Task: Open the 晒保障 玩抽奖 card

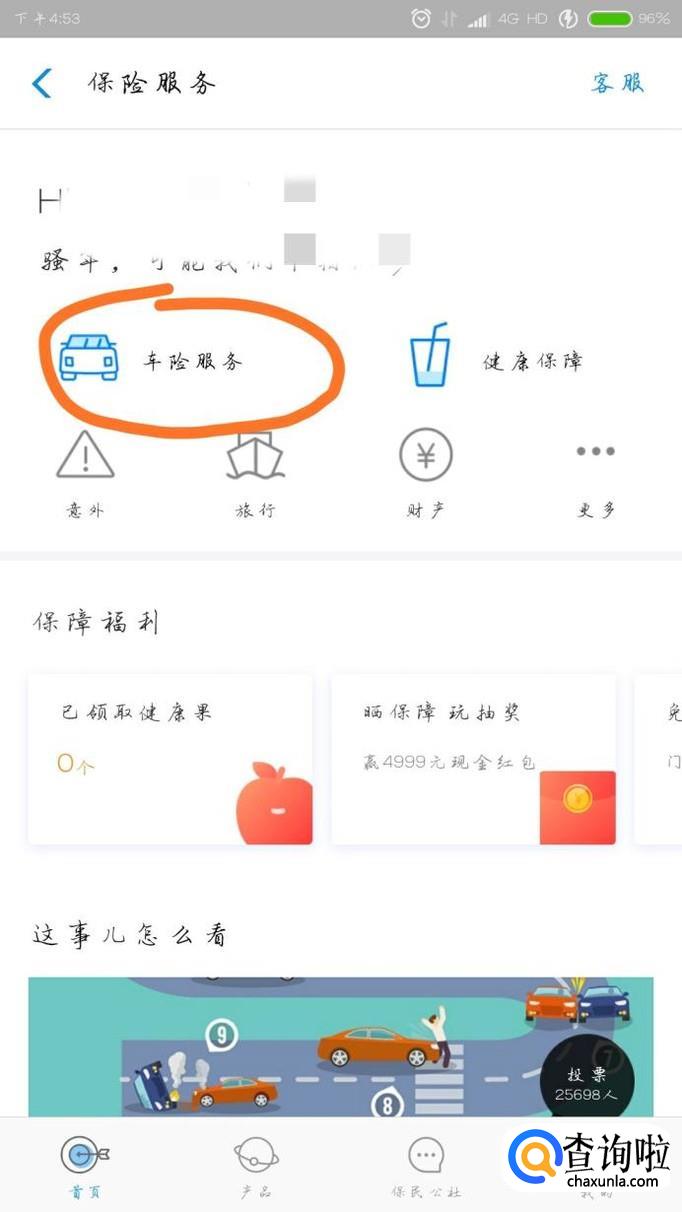Action: pos(473,758)
